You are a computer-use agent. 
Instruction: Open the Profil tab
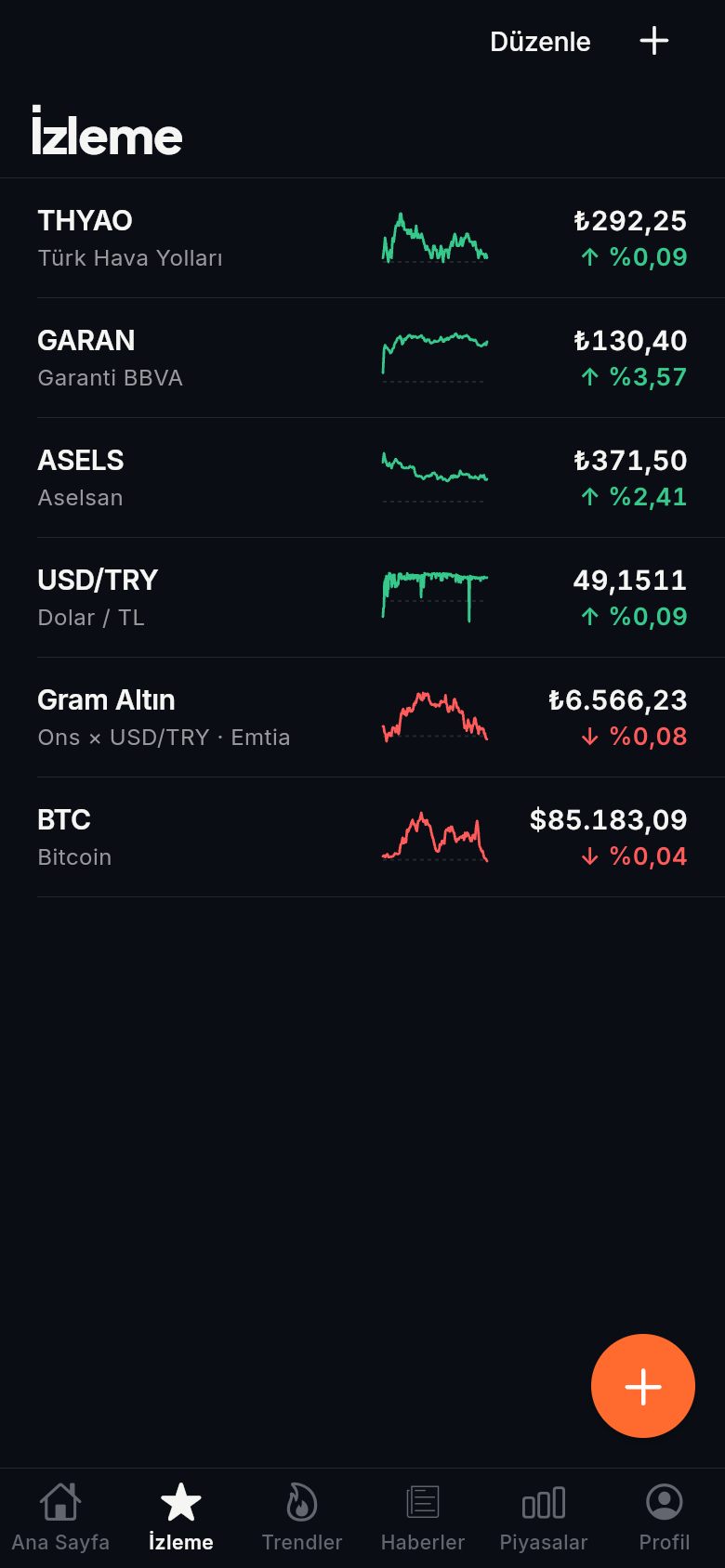(665, 1518)
